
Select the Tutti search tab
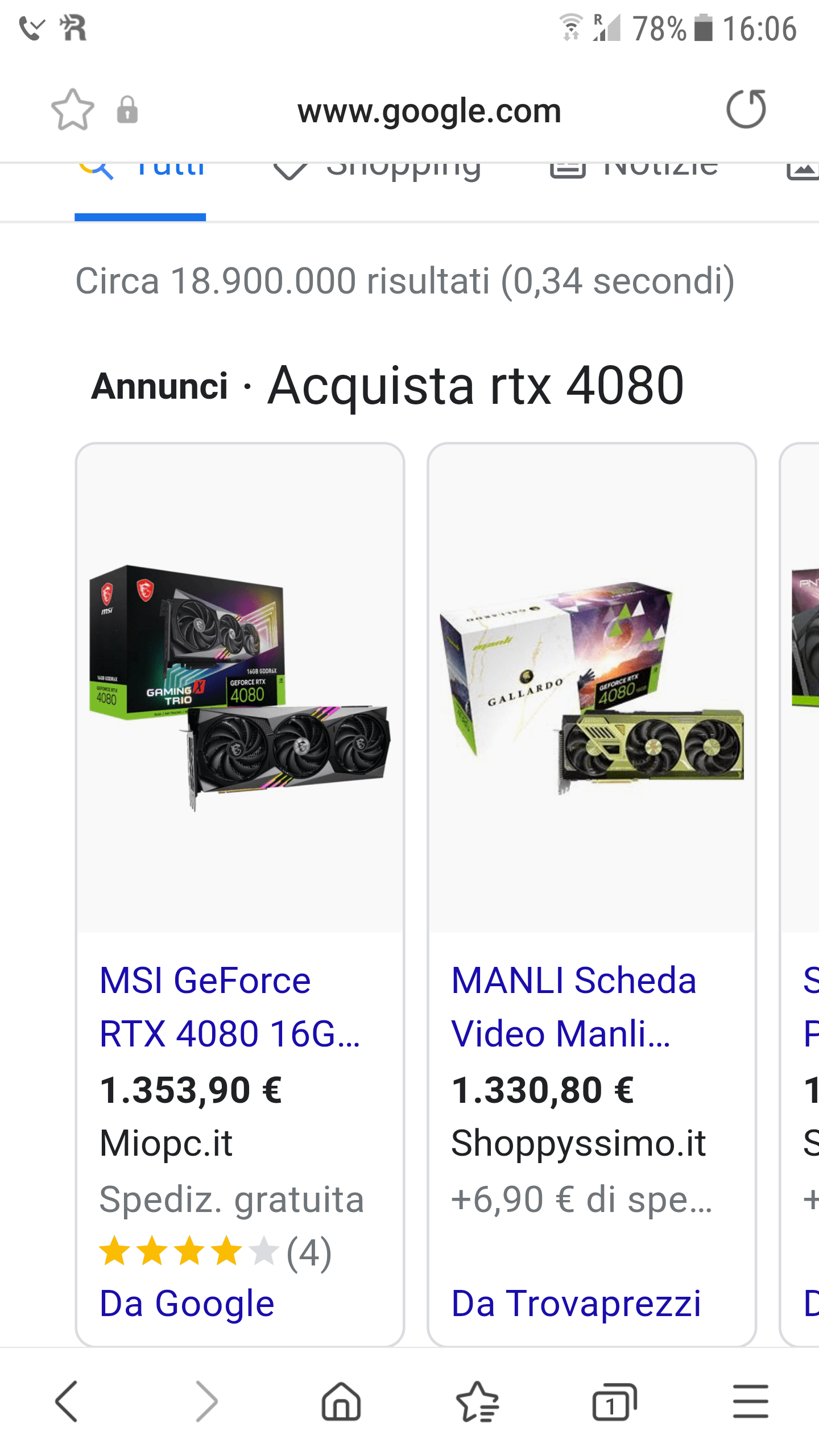[141, 170]
